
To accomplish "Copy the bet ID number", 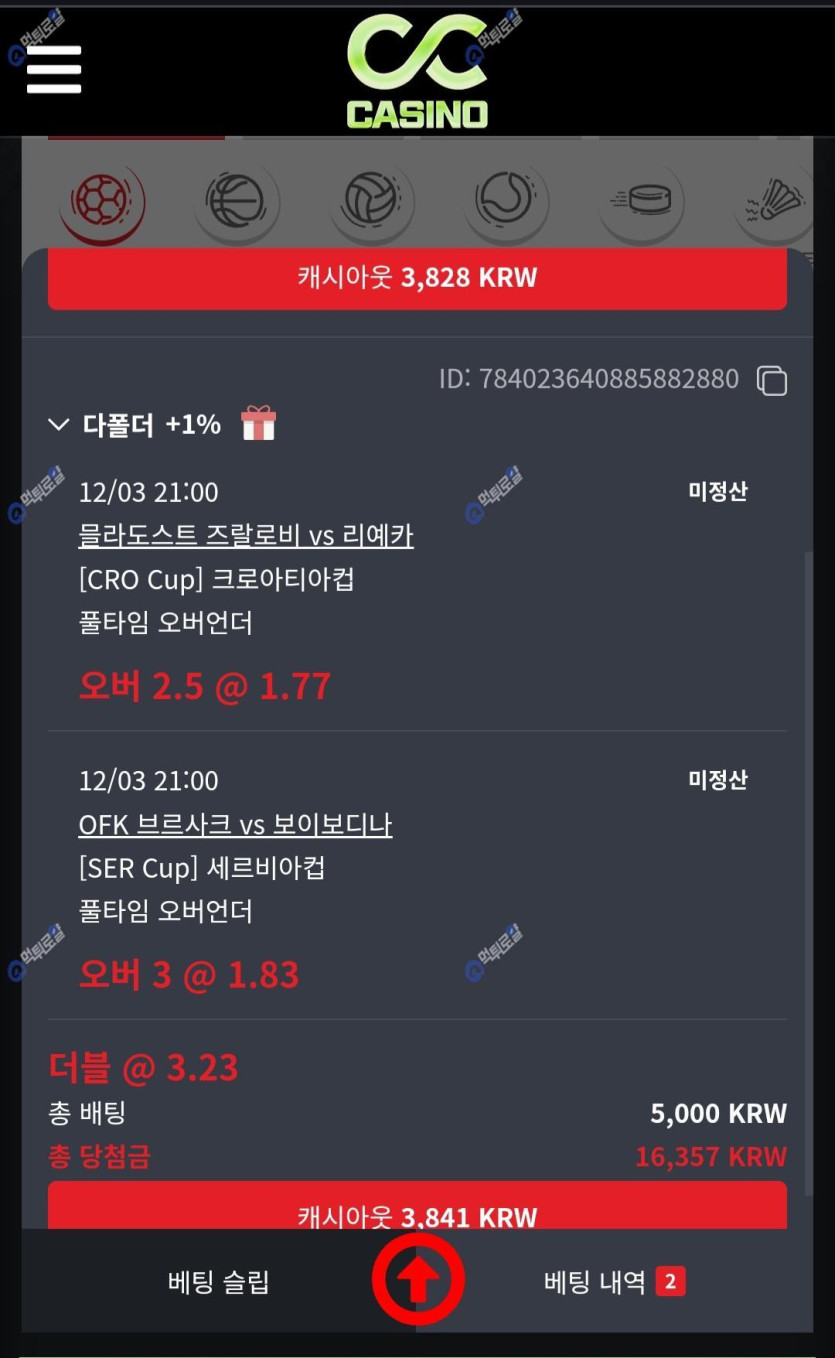I will coord(772,380).
